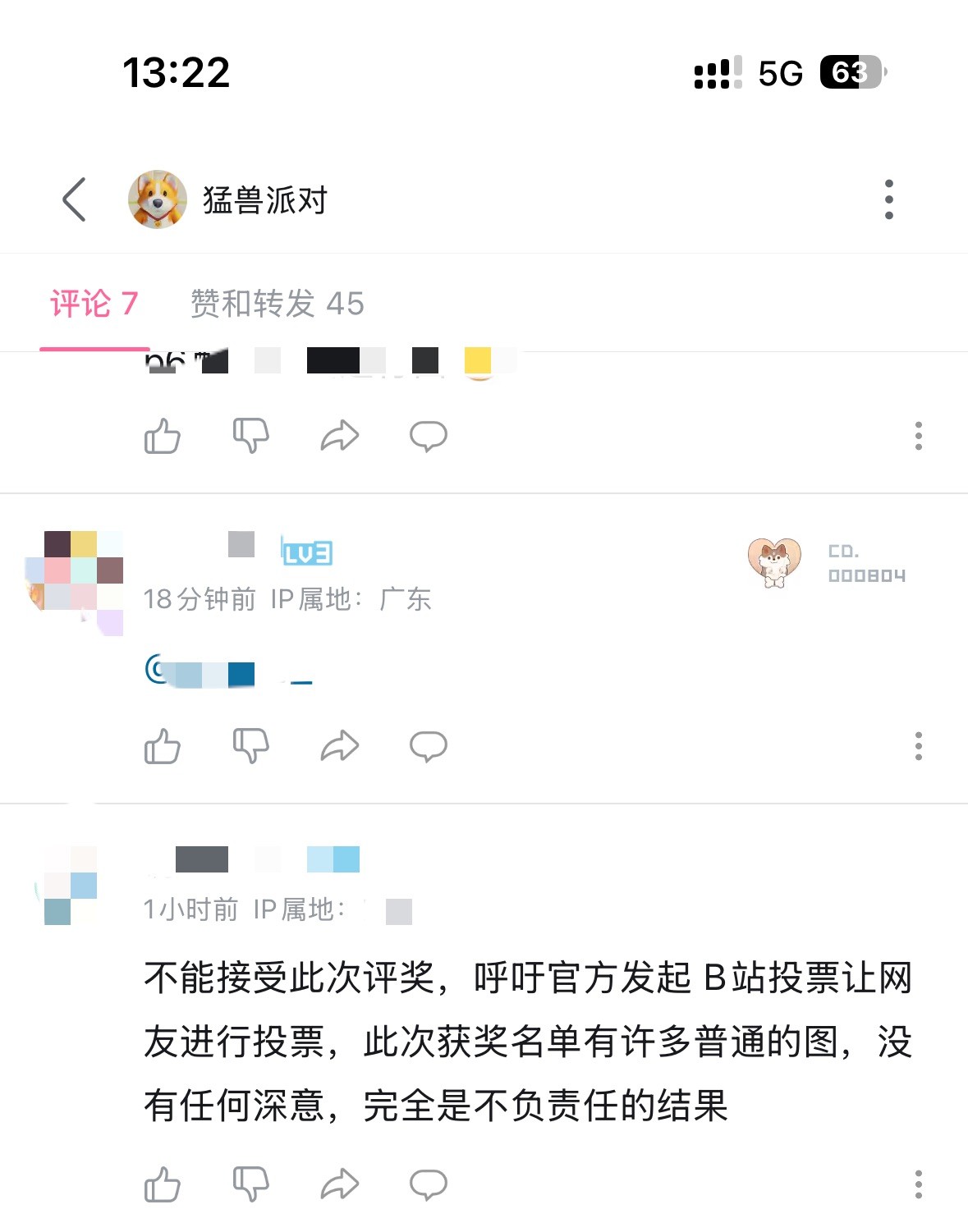Screen dimensions: 968x1232
Task: Switch to the 赞和转发 45 tab
Action: click(x=277, y=304)
